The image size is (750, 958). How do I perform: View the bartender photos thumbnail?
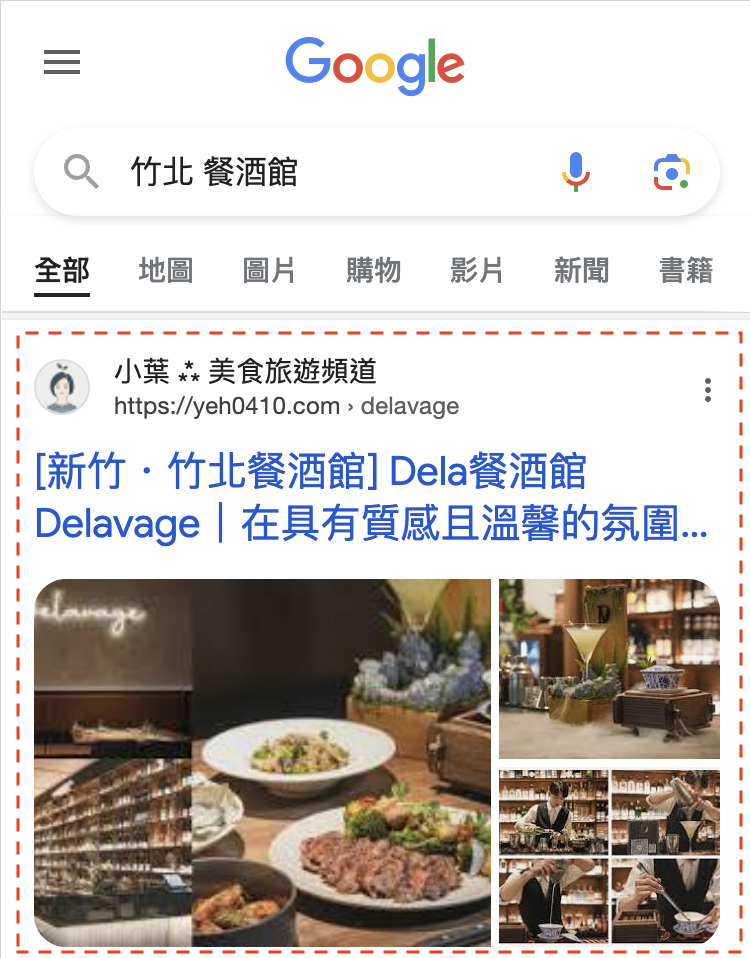(x=609, y=856)
